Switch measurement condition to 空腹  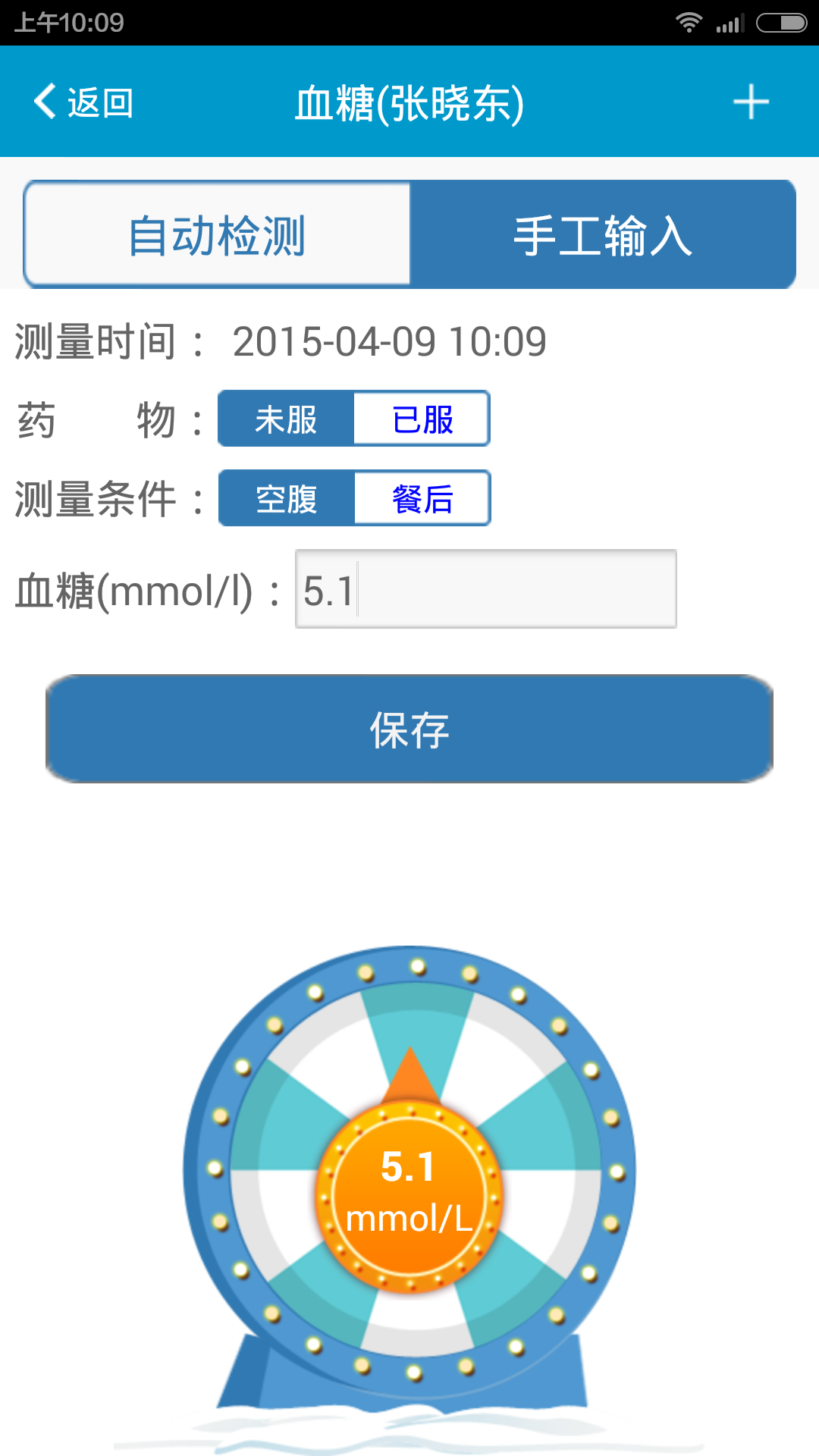[286, 498]
